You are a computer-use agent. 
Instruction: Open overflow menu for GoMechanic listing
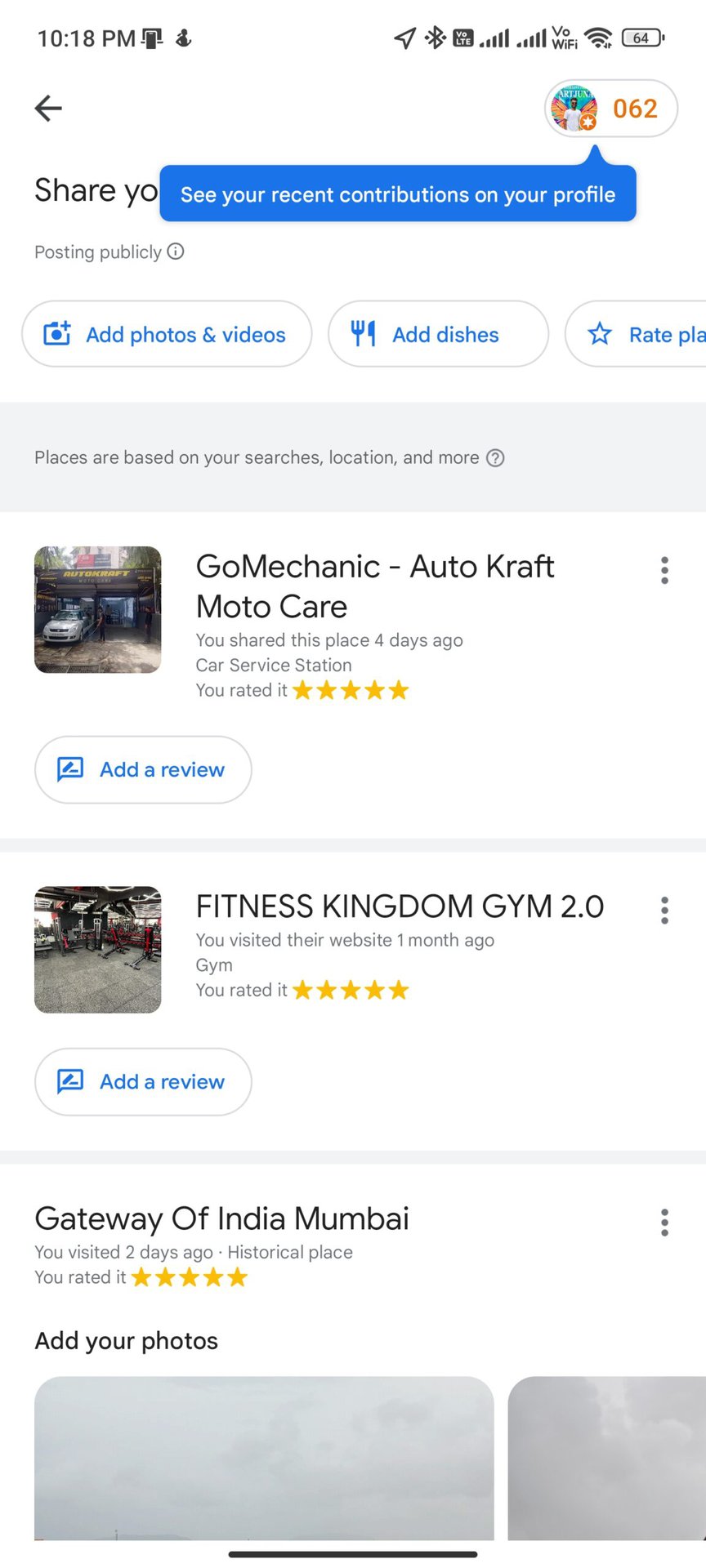point(664,570)
